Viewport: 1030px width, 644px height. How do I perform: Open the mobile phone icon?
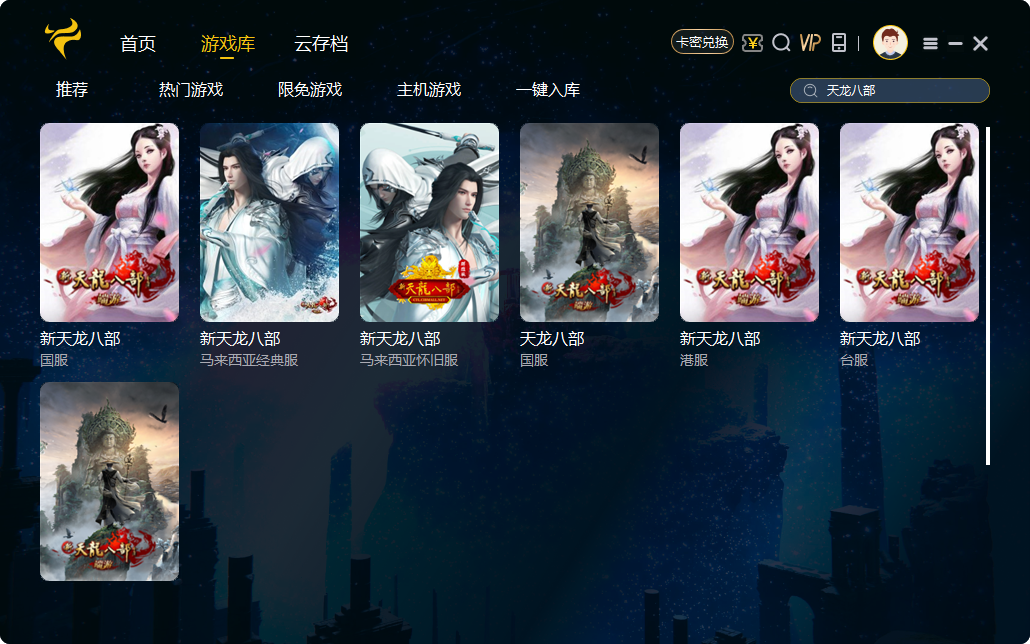(x=839, y=43)
